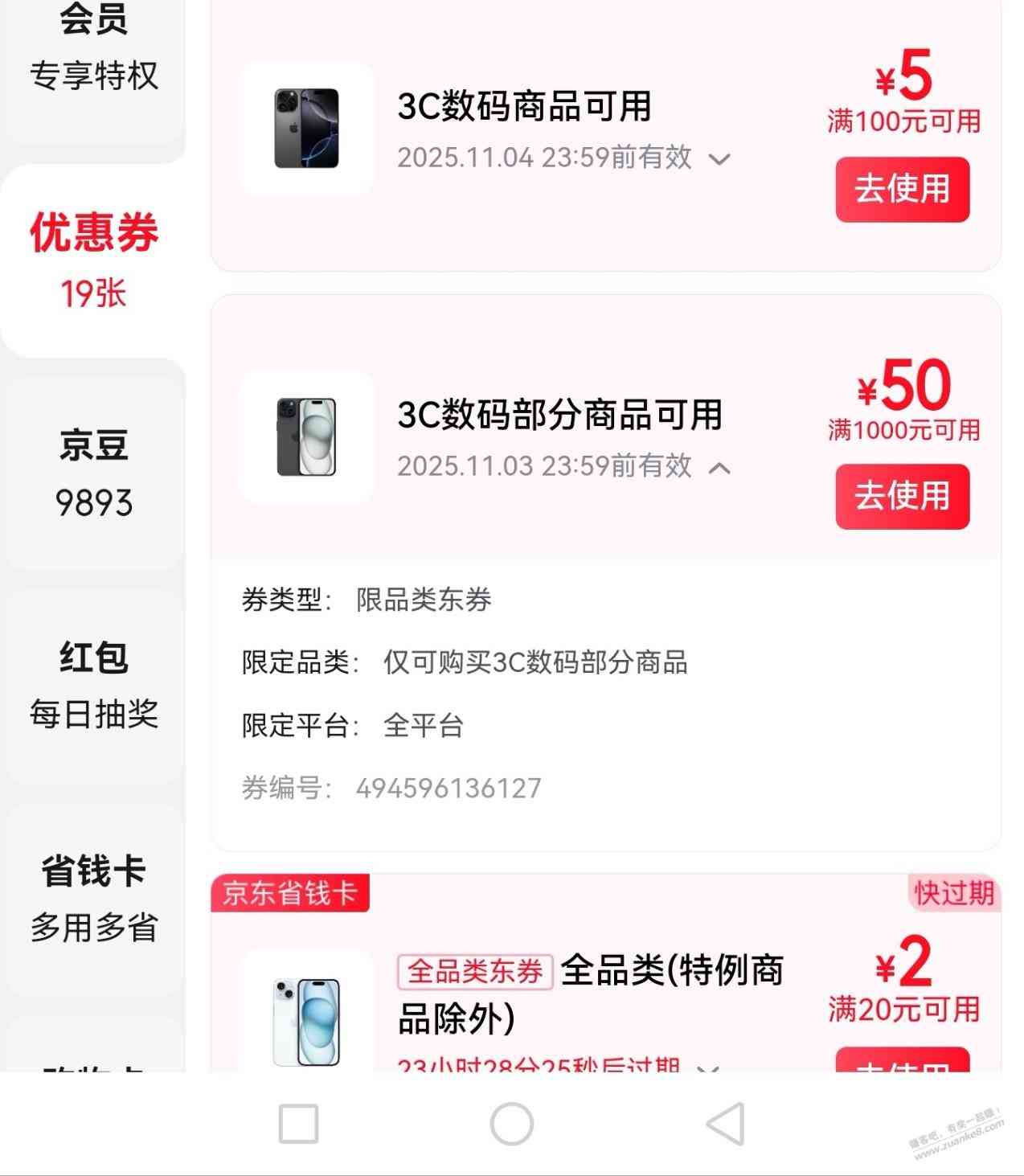Return to the home screen
Viewport: 1024px width, 1176px height.
511,1123
